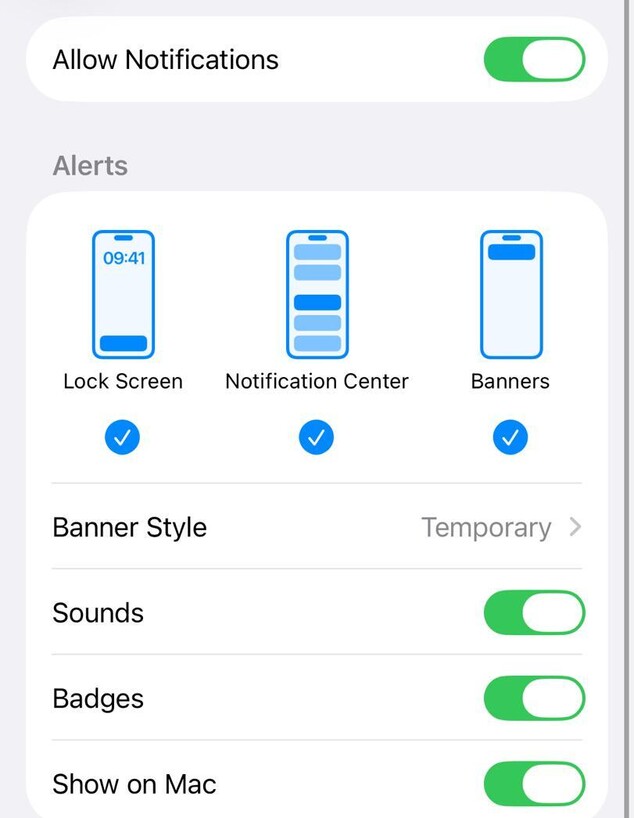
Task: Toggle Show on Mac off
Action: pyautogui.click(x=534, y=783)
